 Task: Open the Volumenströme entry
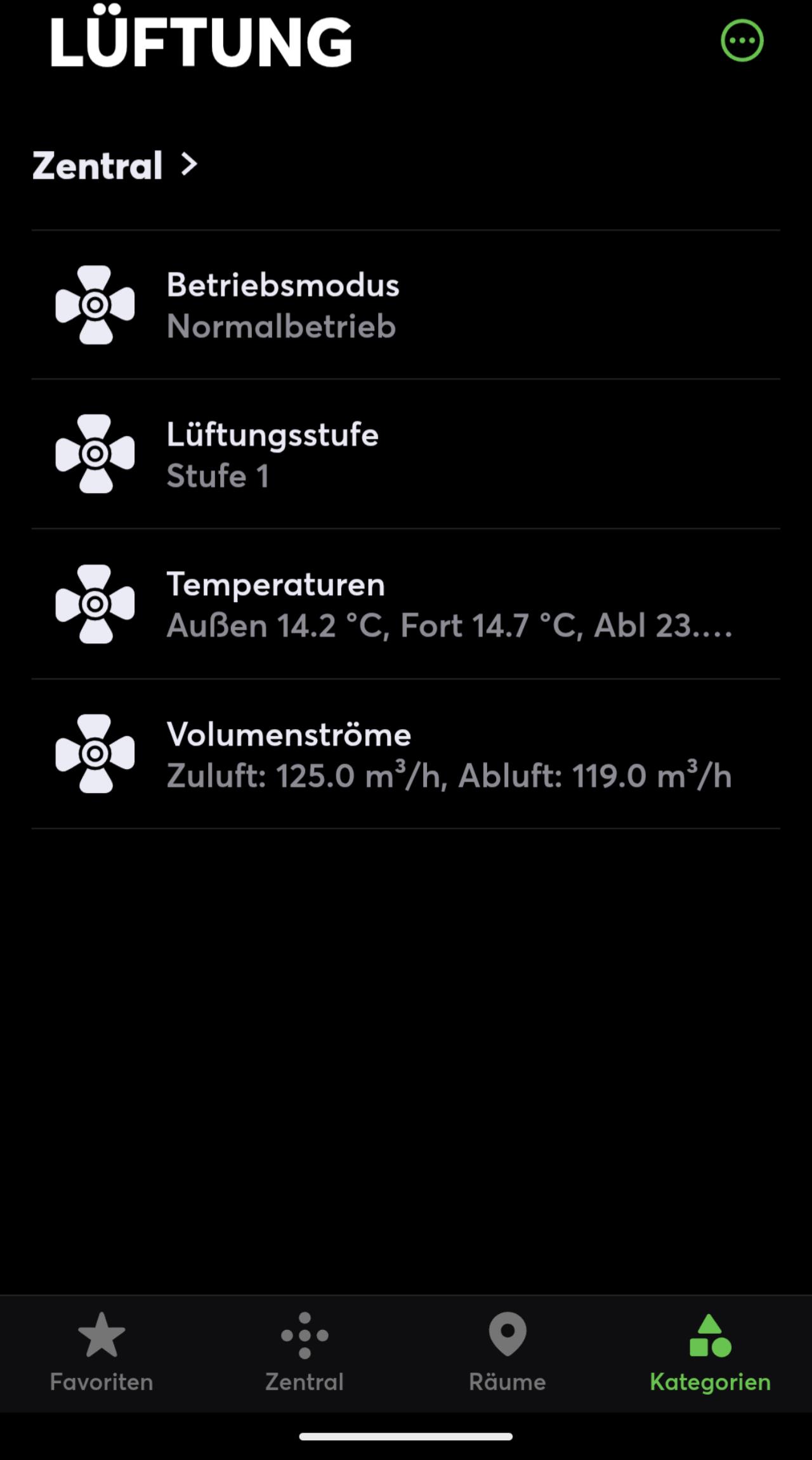[406, 754]
